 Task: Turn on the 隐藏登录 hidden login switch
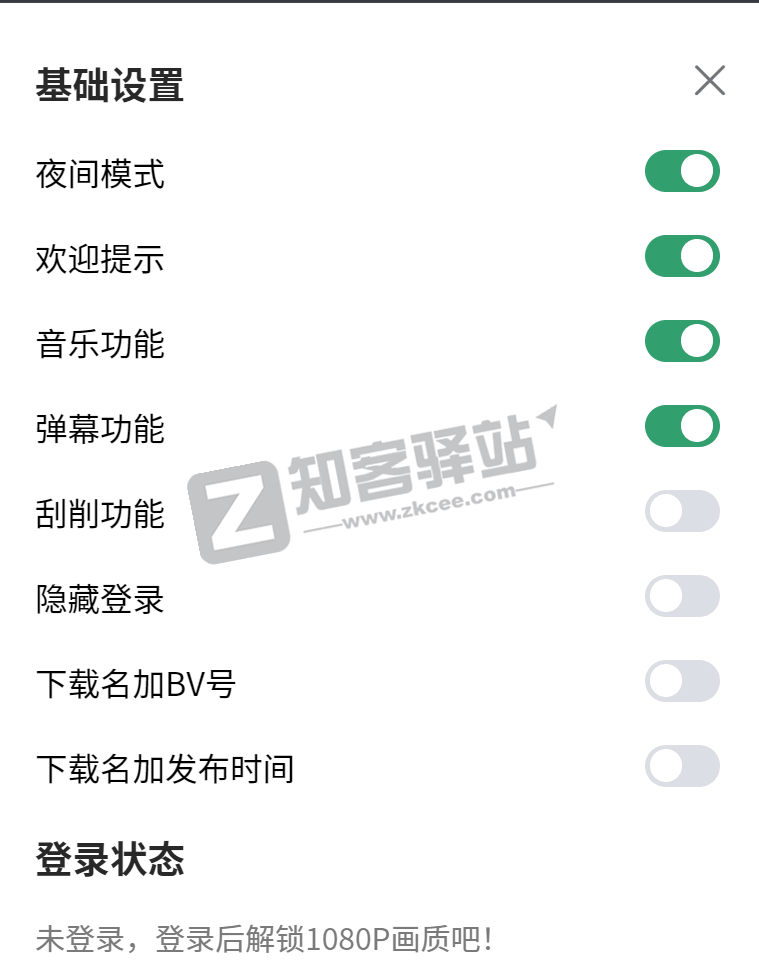coord(681,596)
